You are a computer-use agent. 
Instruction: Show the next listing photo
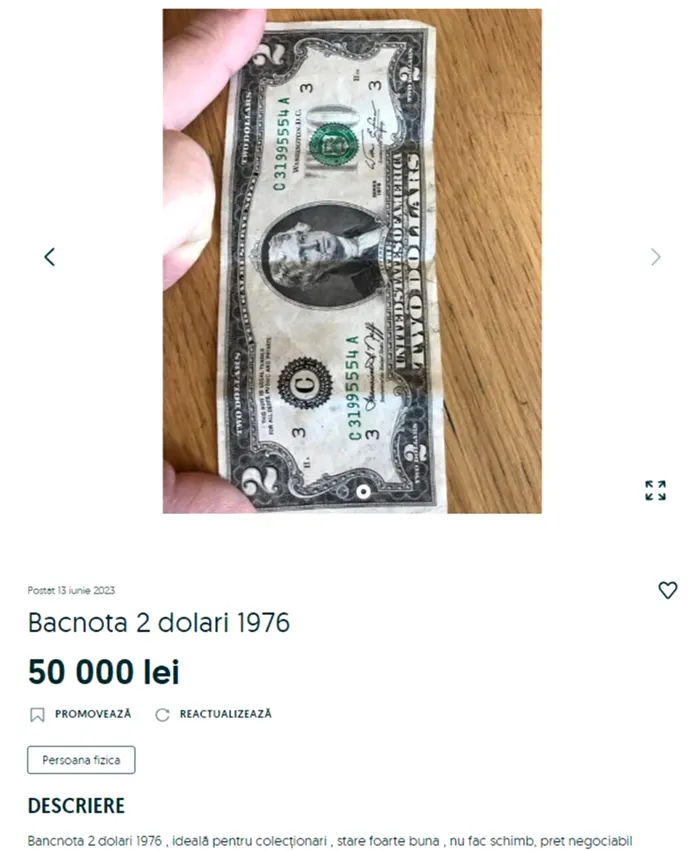click(655, 257)
